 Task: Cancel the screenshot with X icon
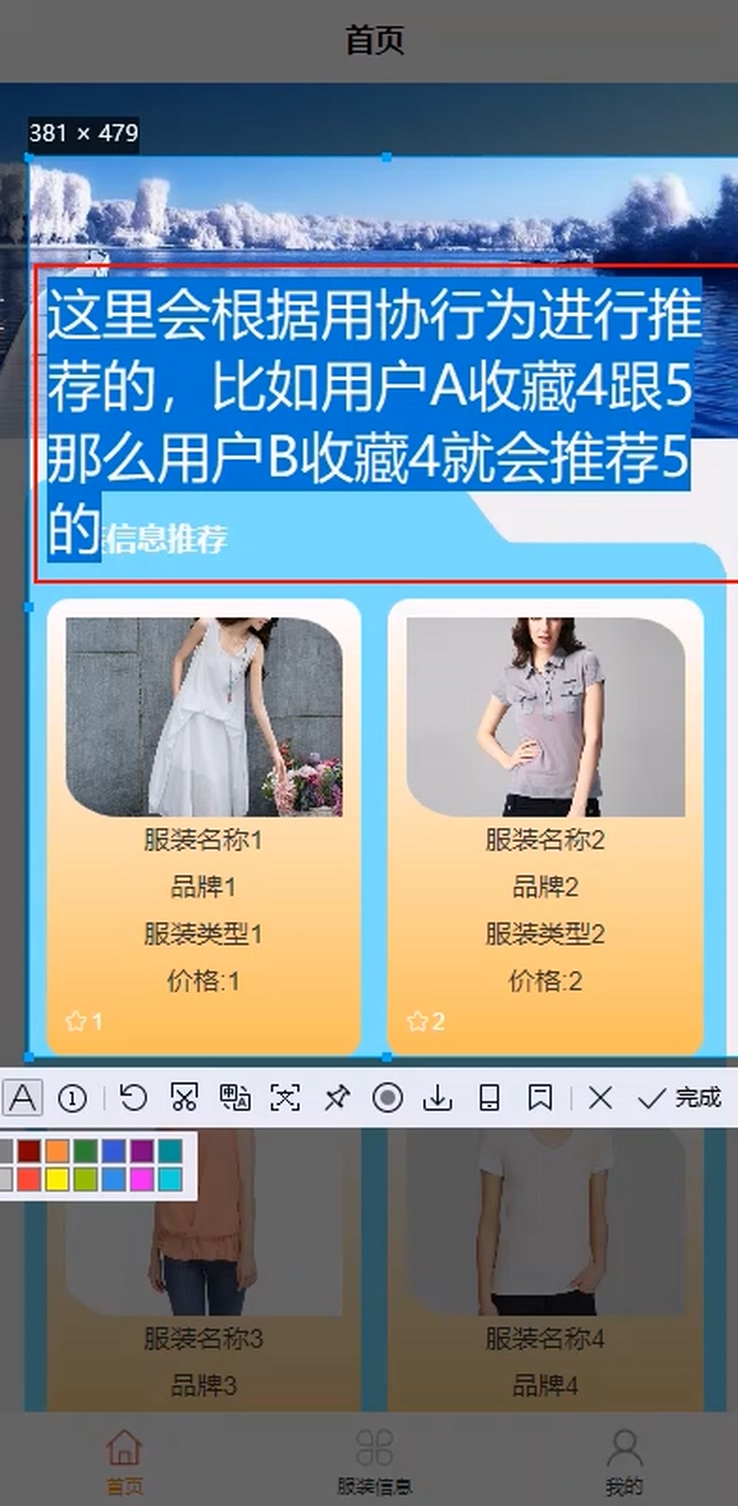coord(600,1098)
